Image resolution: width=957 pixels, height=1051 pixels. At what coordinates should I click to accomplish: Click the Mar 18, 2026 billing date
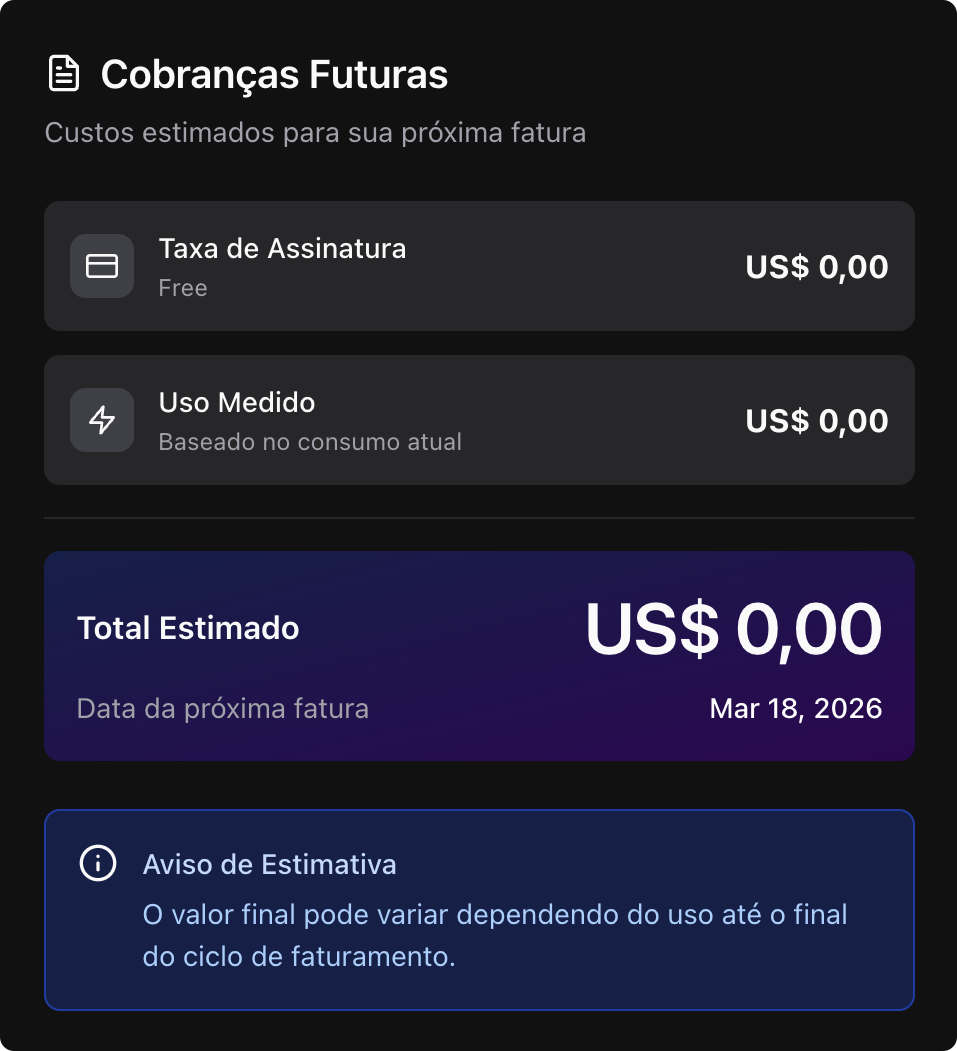click(796, 708)
